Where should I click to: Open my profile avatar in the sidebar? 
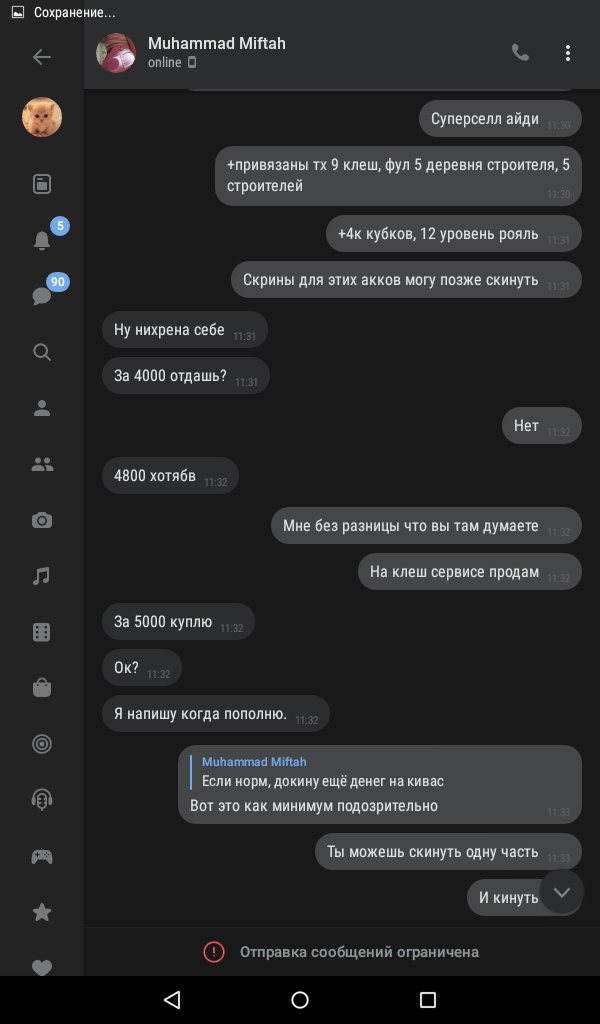[42, 118]
